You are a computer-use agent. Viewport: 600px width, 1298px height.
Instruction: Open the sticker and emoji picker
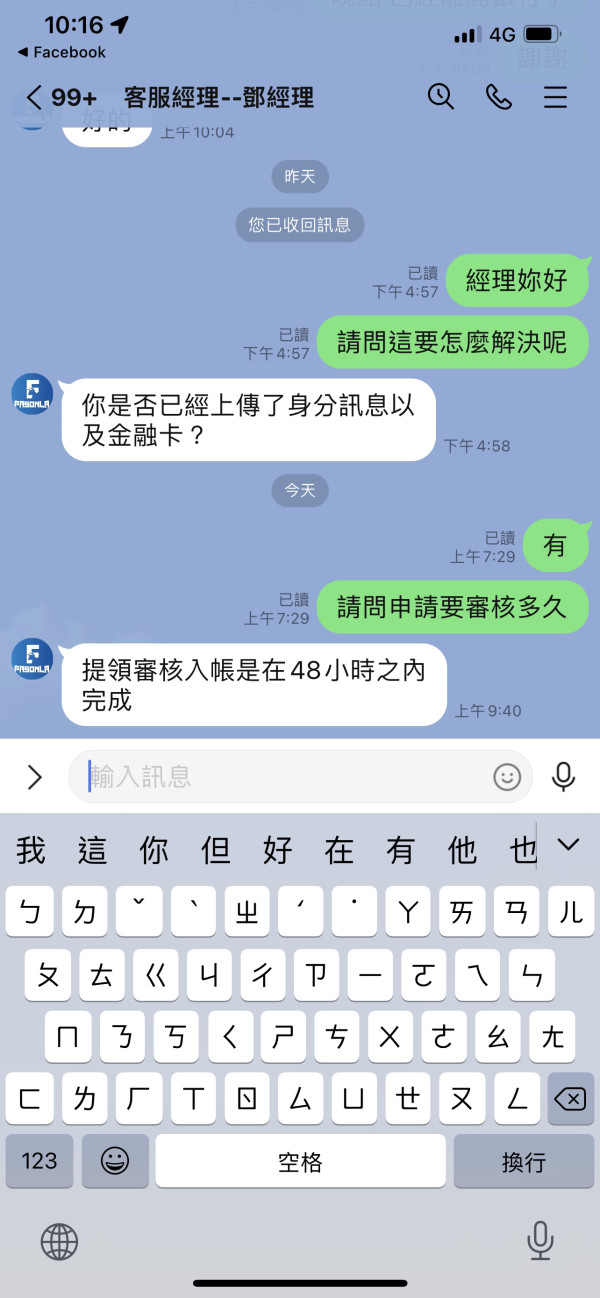[x=507, y=776]
